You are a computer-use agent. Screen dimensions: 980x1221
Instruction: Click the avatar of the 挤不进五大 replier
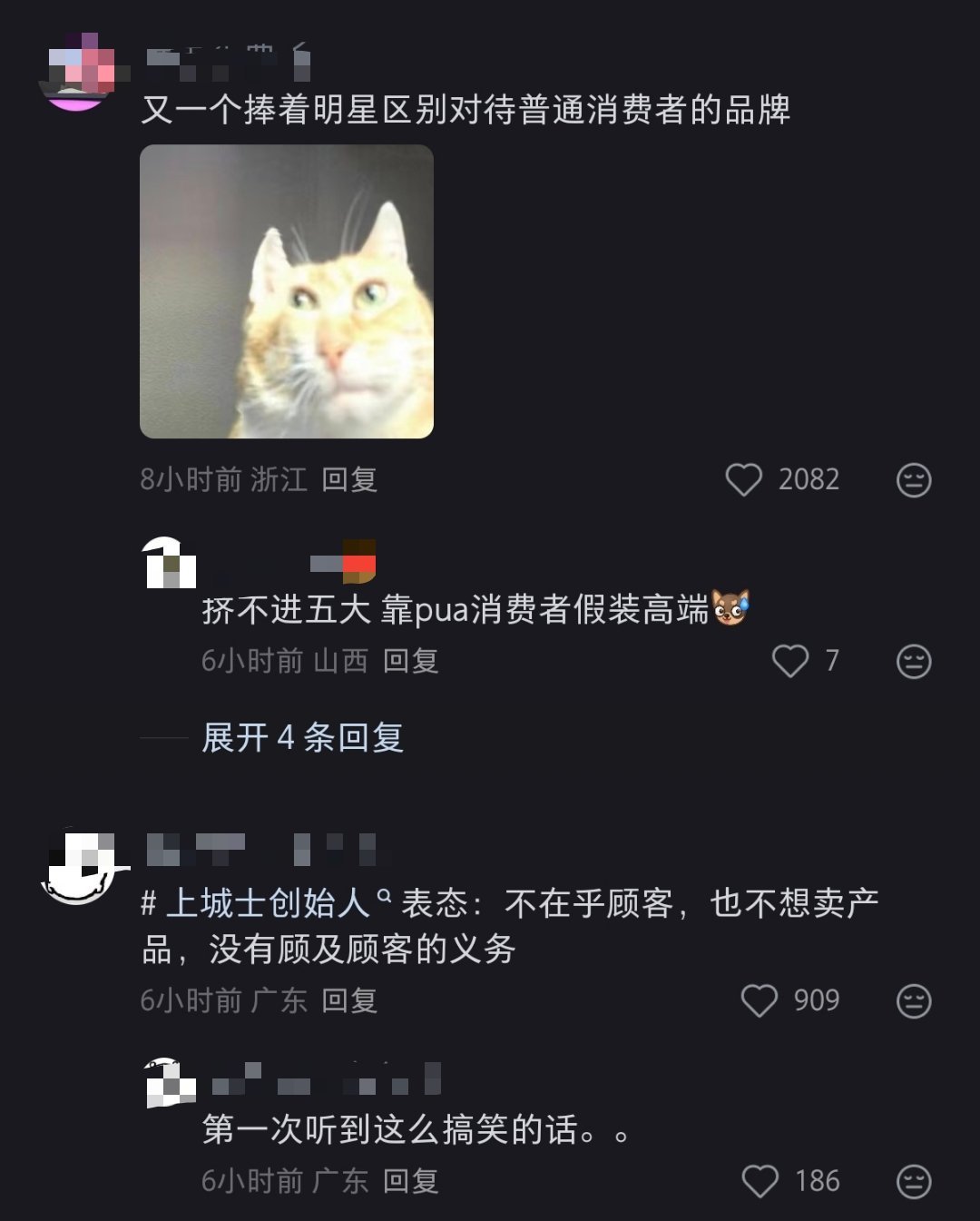coord(169,563)
